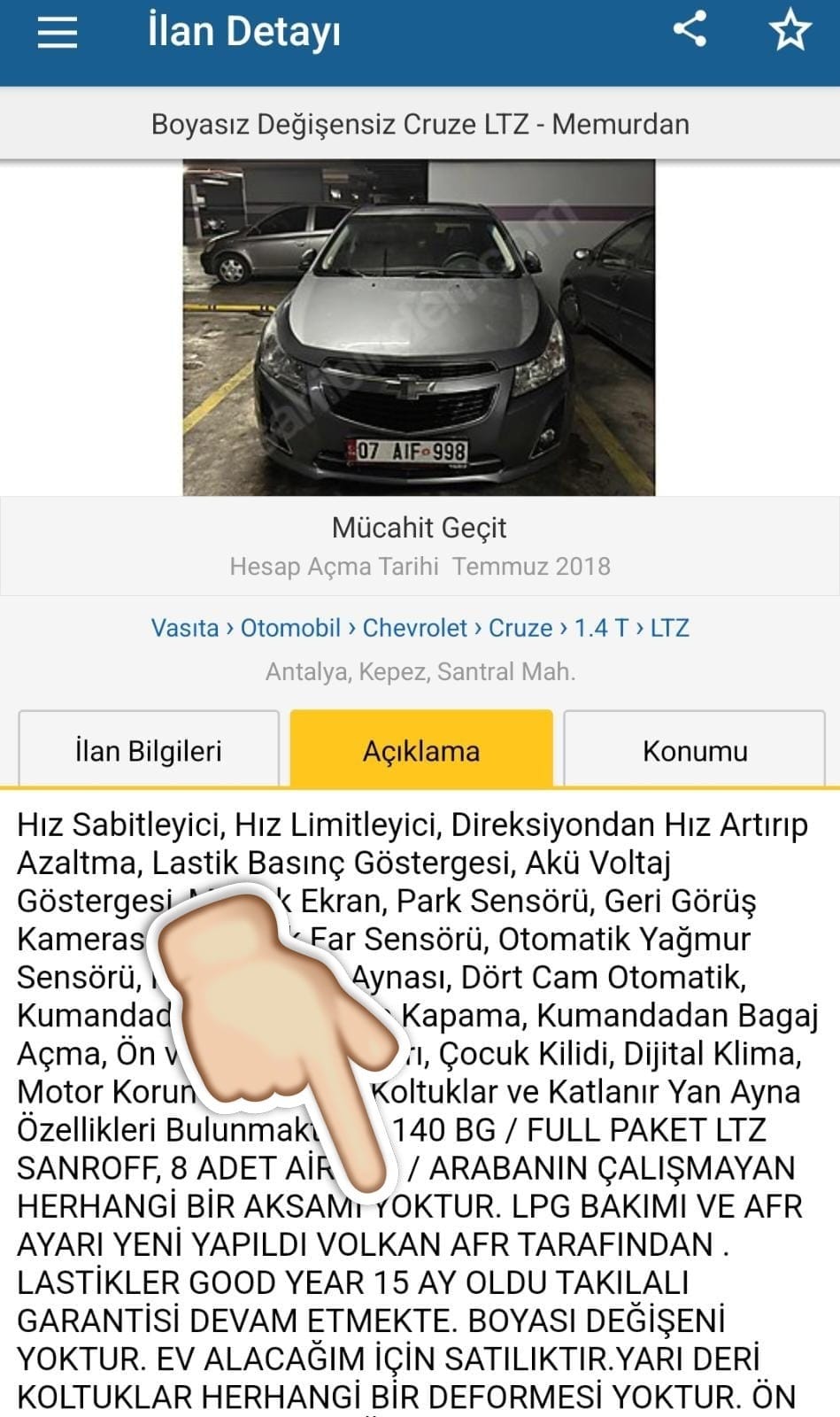
Task: Switch to the Konumu tab
Action: [x=695, y=749]
